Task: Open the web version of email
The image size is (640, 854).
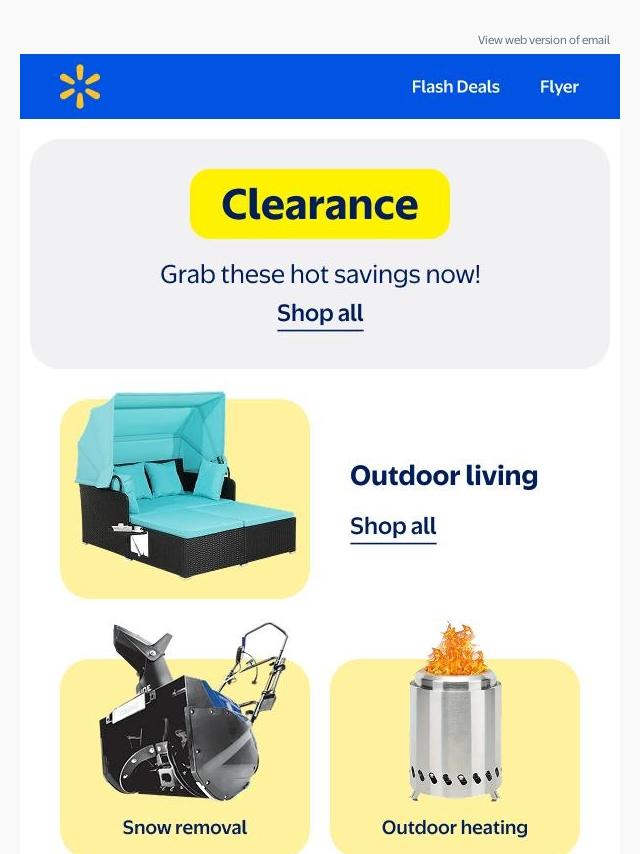Action: pos(543,40)
